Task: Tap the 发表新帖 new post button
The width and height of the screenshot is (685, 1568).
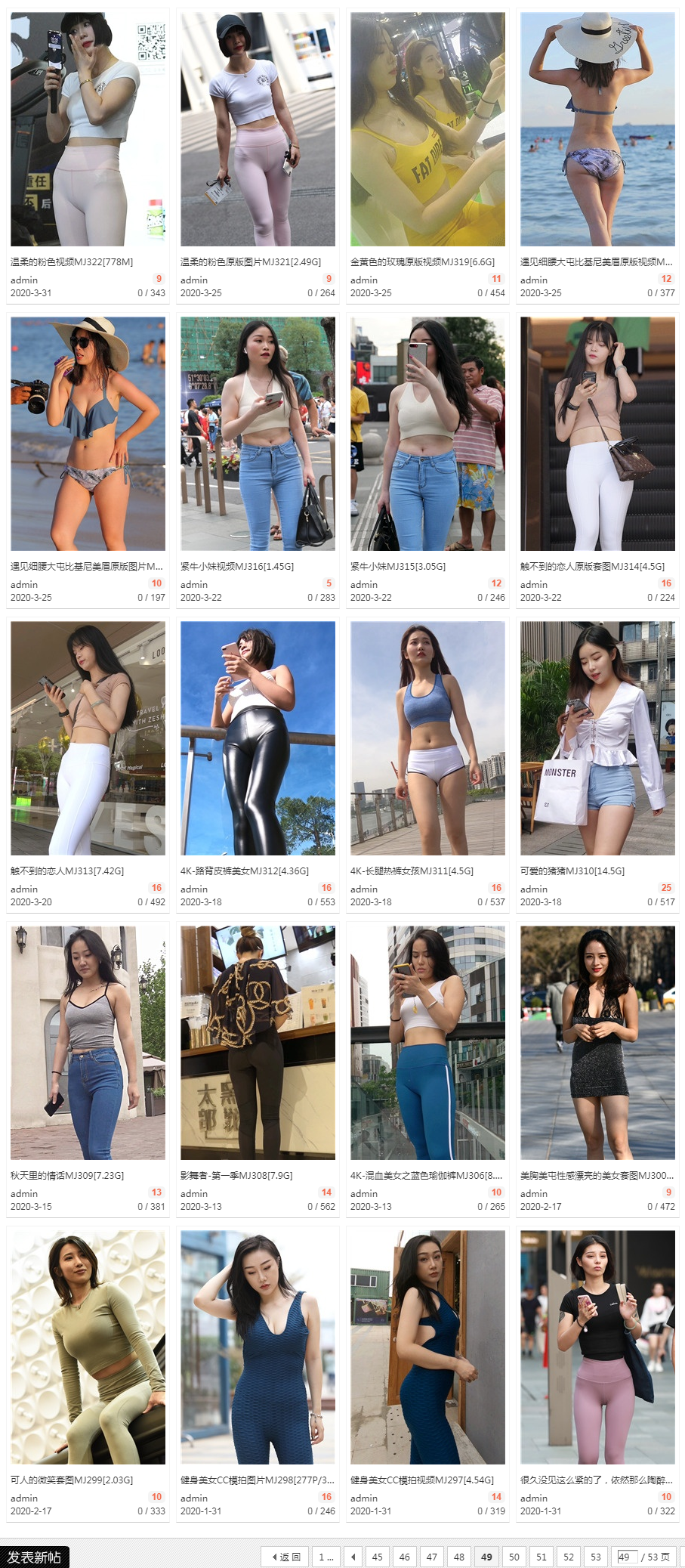Action: point(34,1557)
